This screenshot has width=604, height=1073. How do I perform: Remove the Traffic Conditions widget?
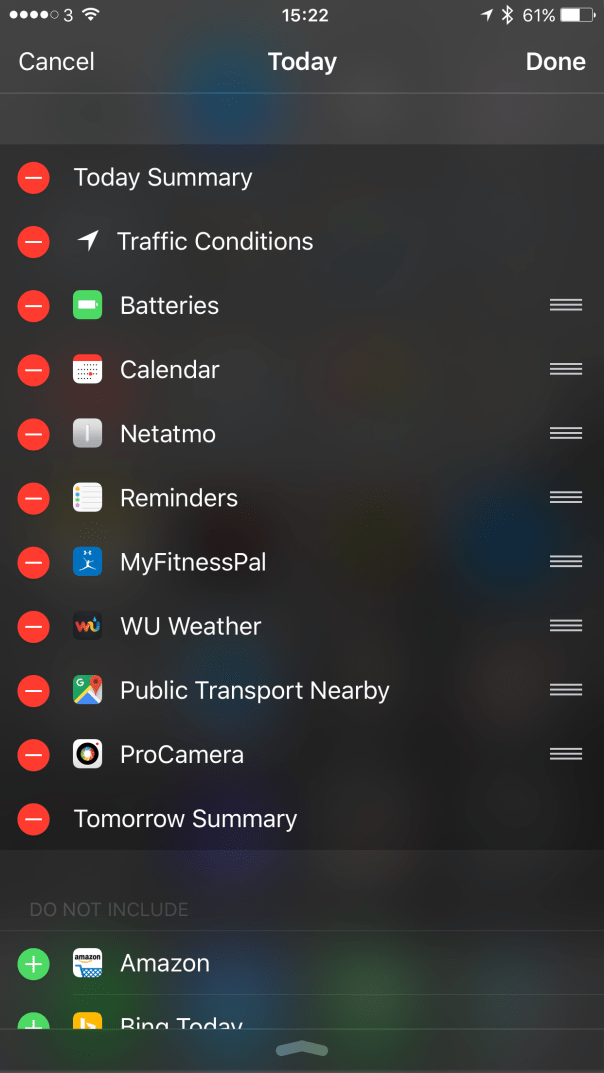click(x=34, y=242)
